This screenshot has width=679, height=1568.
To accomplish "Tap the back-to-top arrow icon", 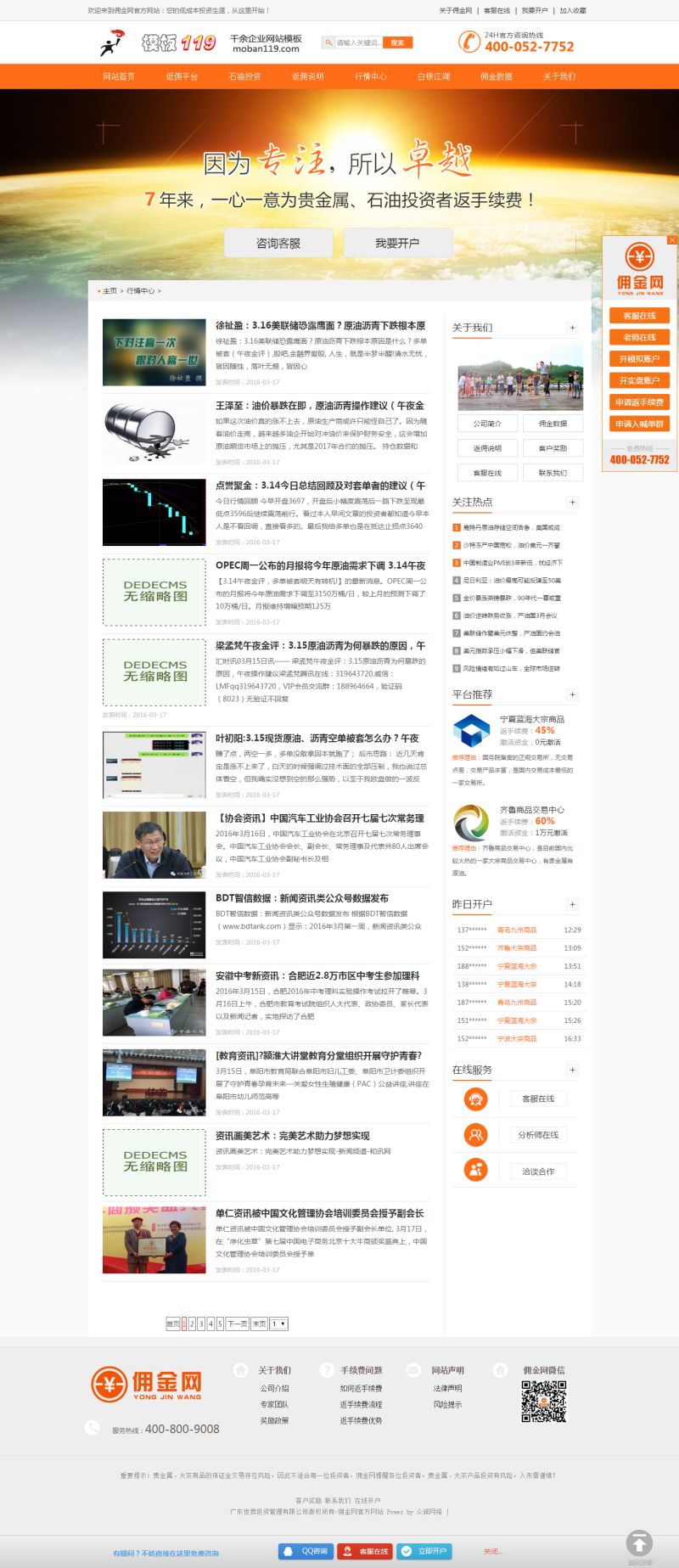I will coord(639,1543).
